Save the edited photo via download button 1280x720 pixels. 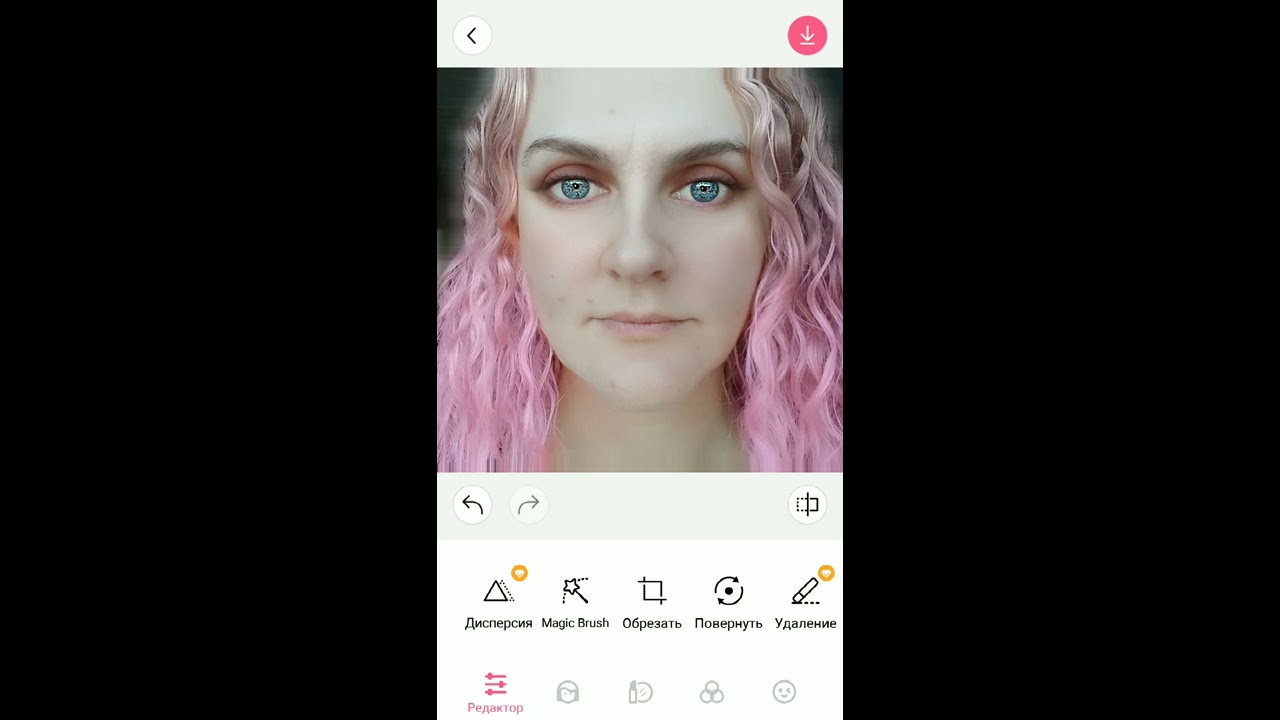pyautogui.click(x=807, y=36)
